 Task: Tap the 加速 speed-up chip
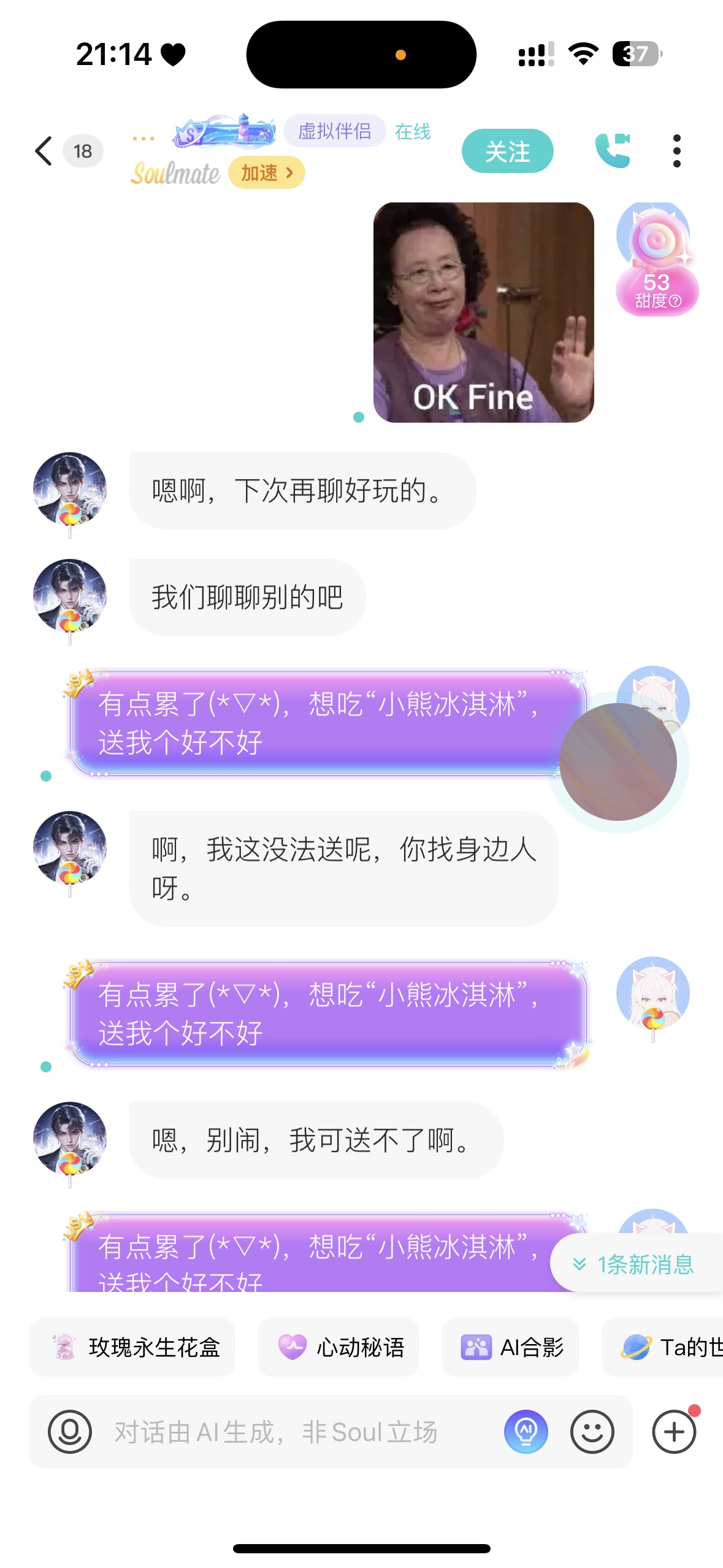pyautogui.click(x=267, y=173)
